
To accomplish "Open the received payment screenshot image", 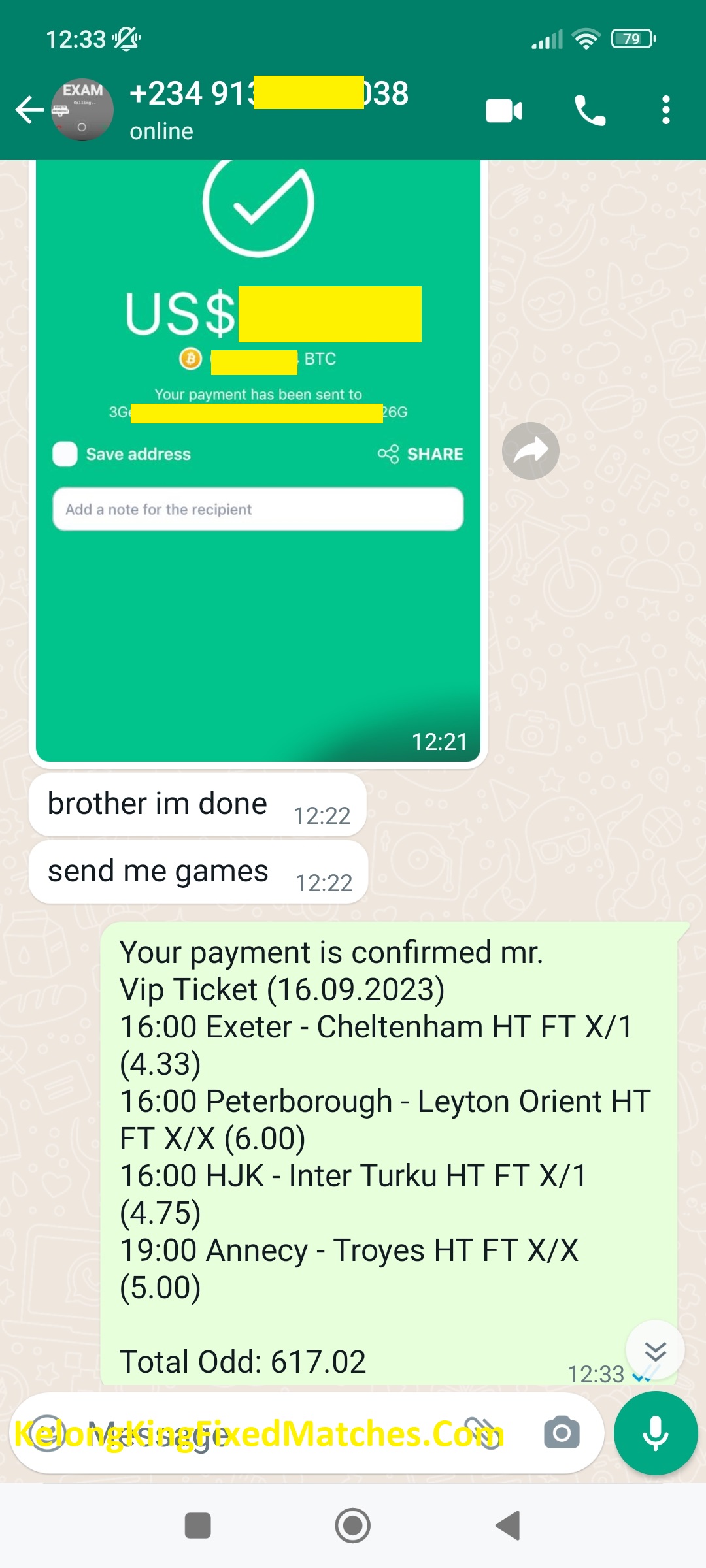I will [258, 457].
